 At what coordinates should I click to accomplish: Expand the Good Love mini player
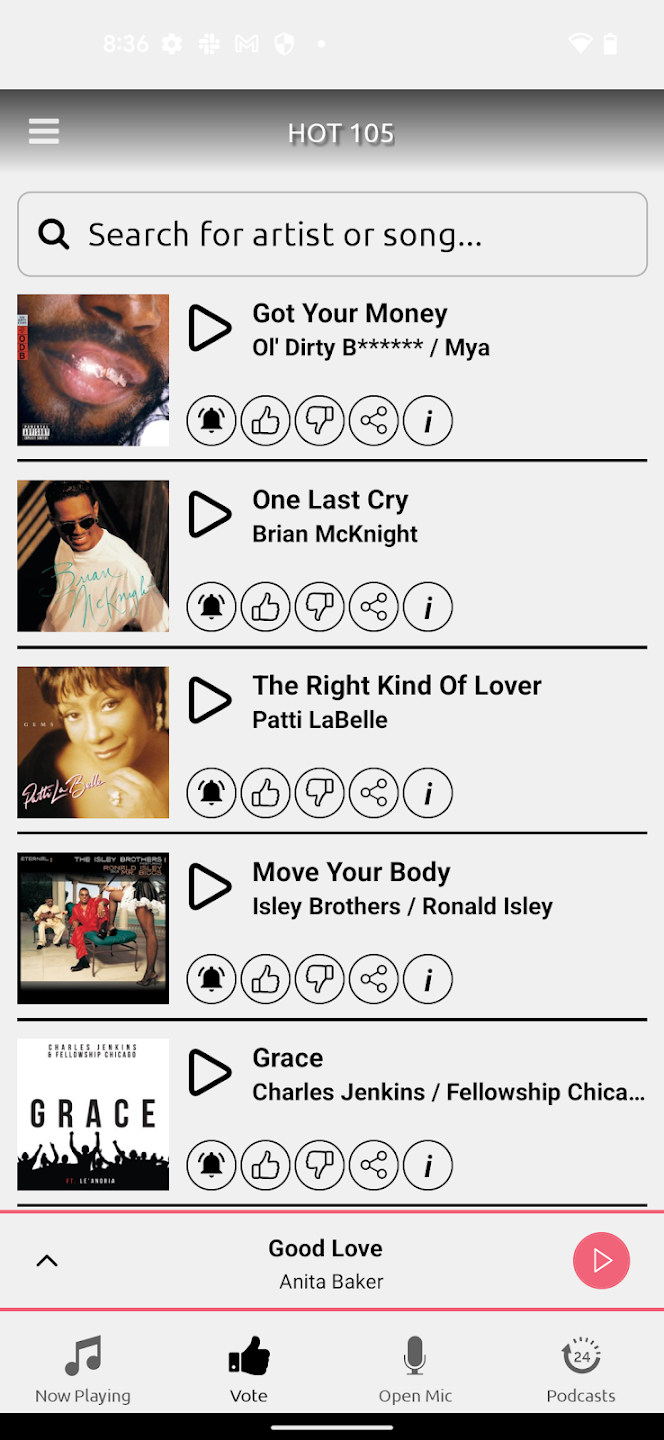click(47, 1261)
